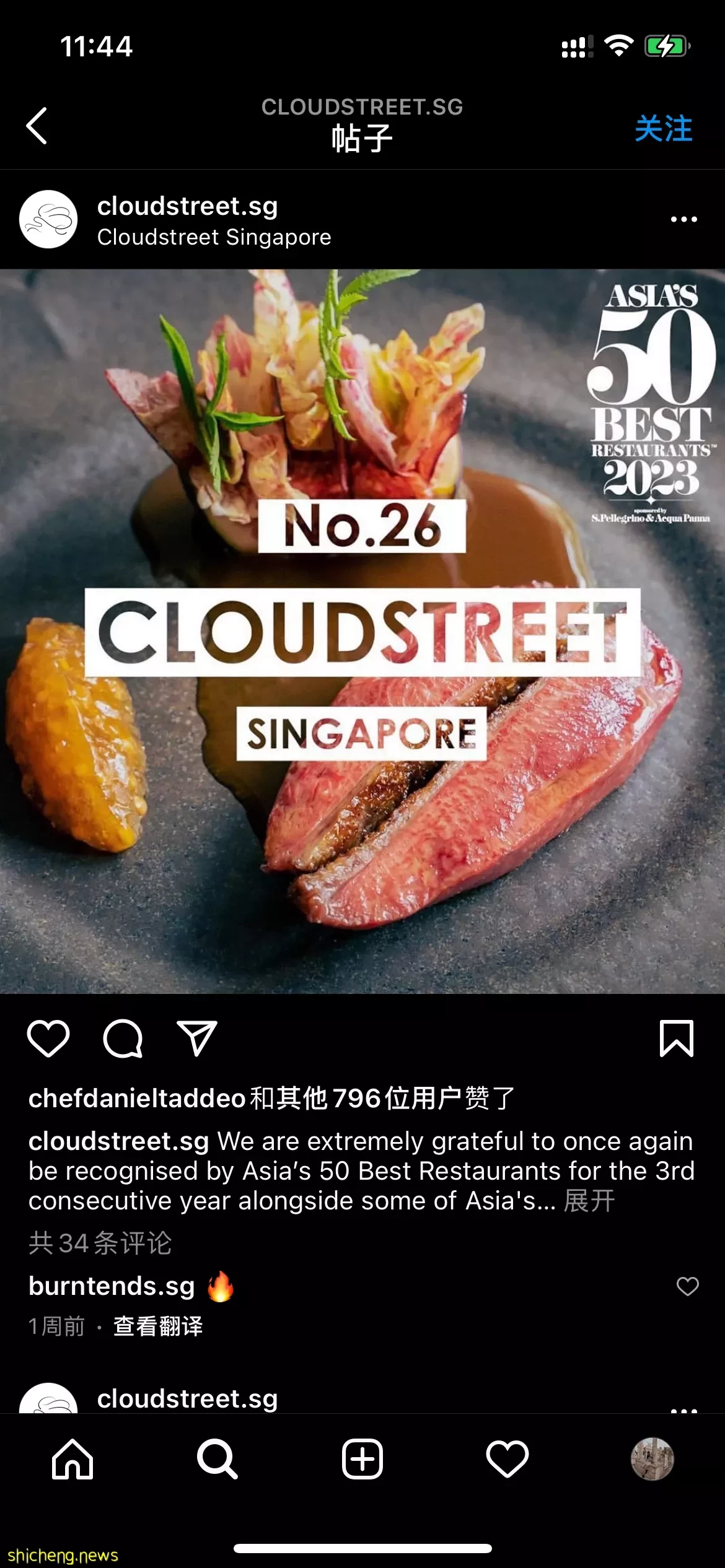Expand the caption with 展开

[589, 1201]
